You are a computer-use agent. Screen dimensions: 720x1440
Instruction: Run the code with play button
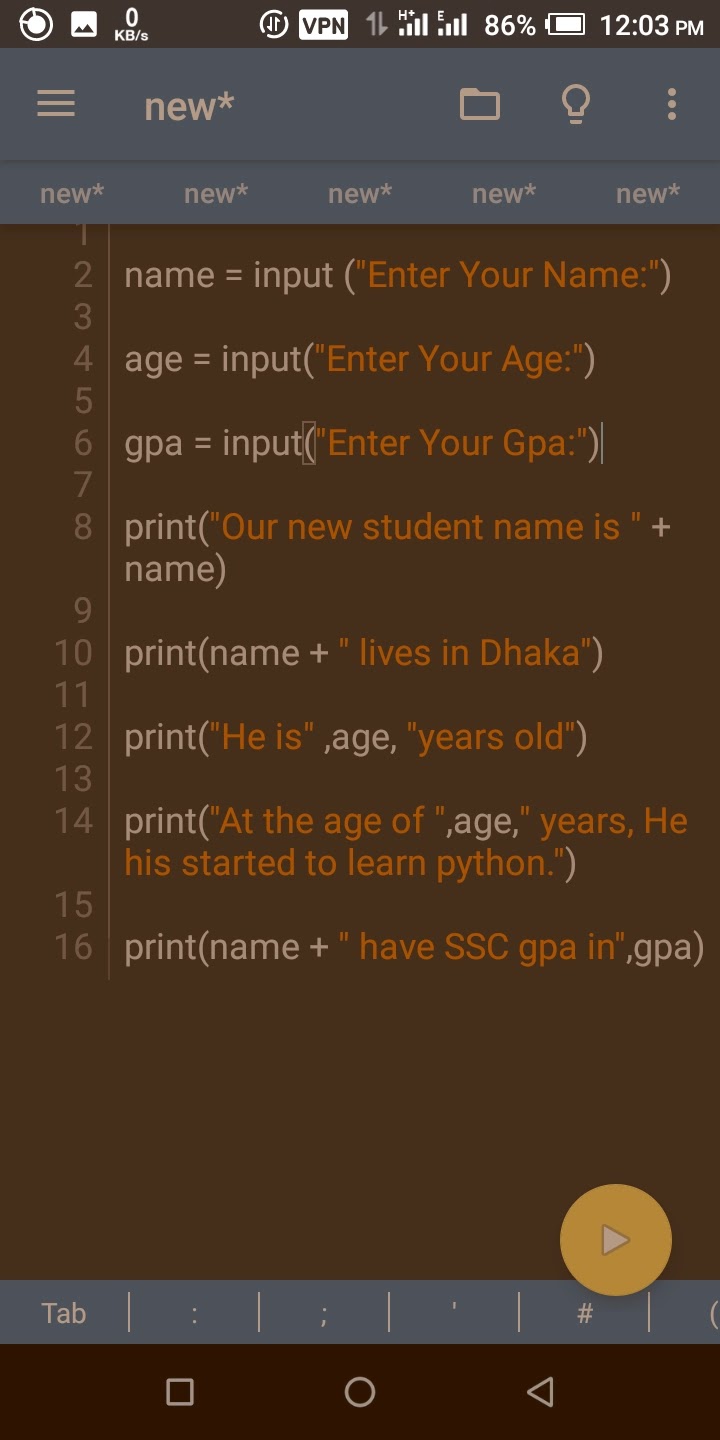[616, 1240]
